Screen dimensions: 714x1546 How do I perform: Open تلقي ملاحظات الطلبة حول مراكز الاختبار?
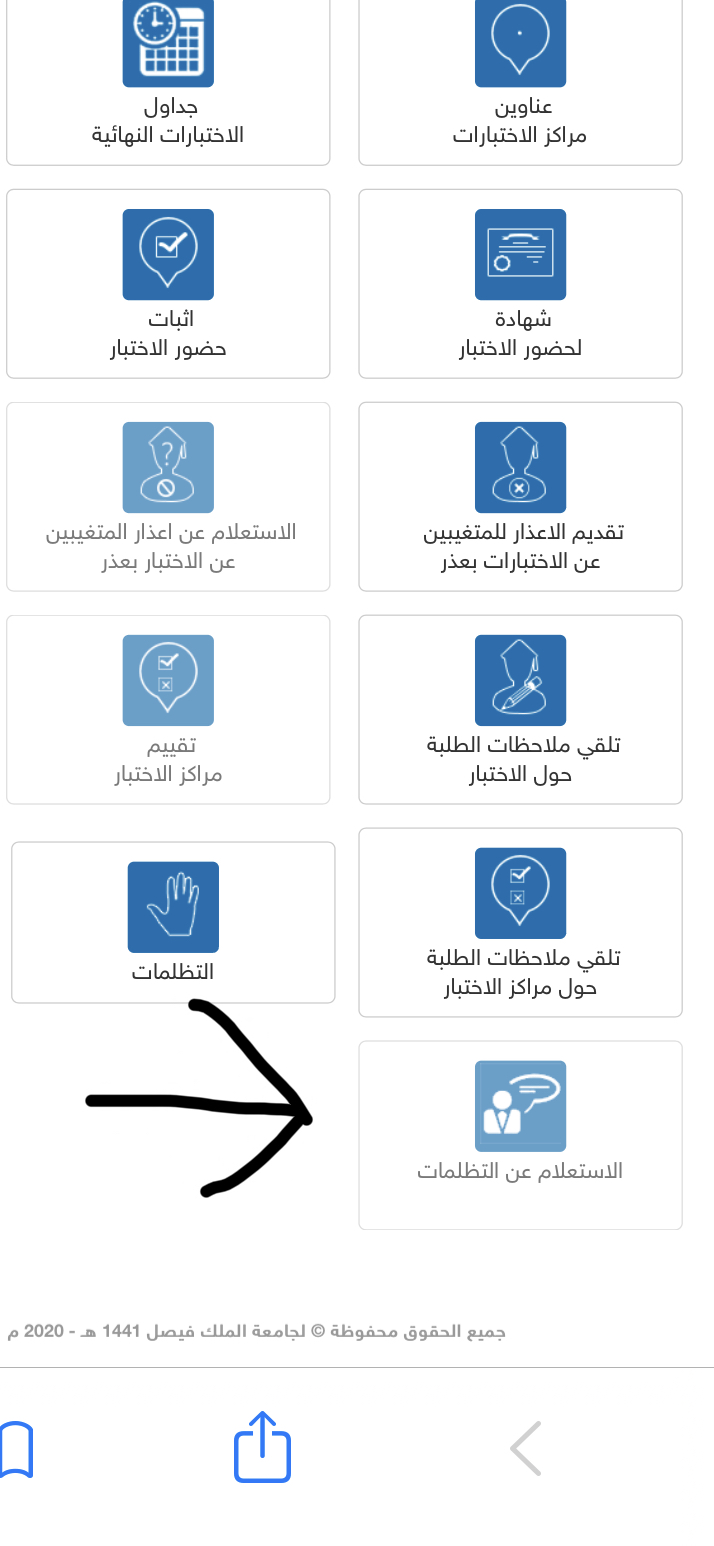pyautogui.click(x=520, y=923)
